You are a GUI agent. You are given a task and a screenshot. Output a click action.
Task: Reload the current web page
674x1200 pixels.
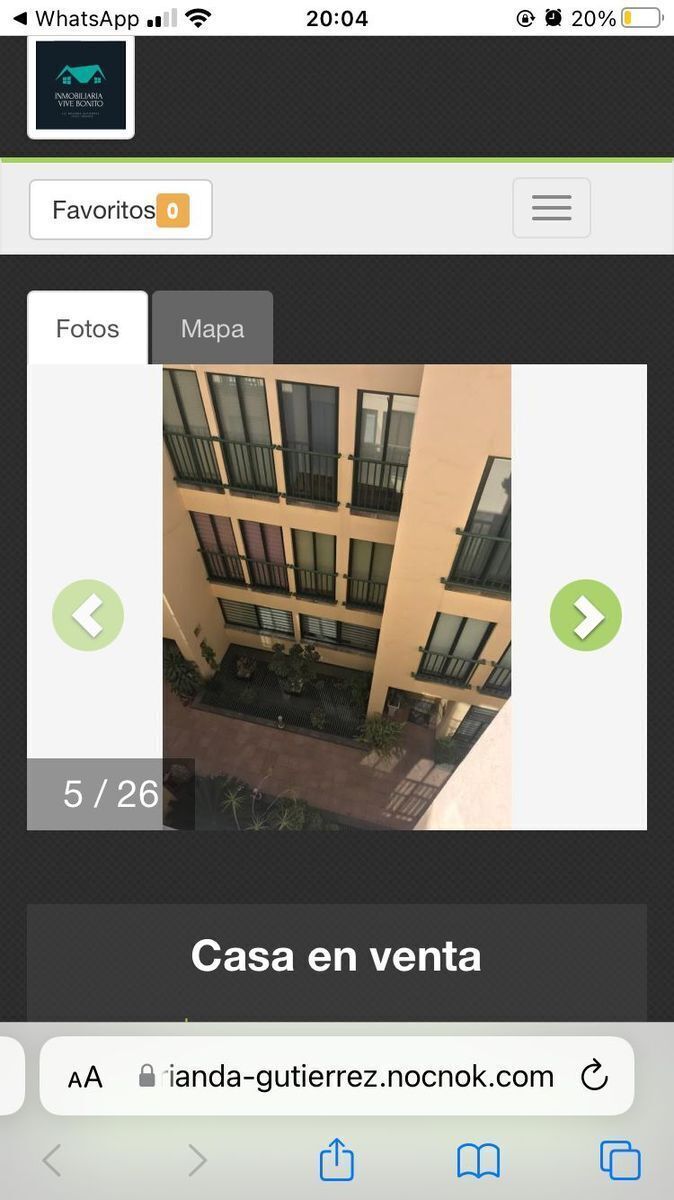[594, 1076]
